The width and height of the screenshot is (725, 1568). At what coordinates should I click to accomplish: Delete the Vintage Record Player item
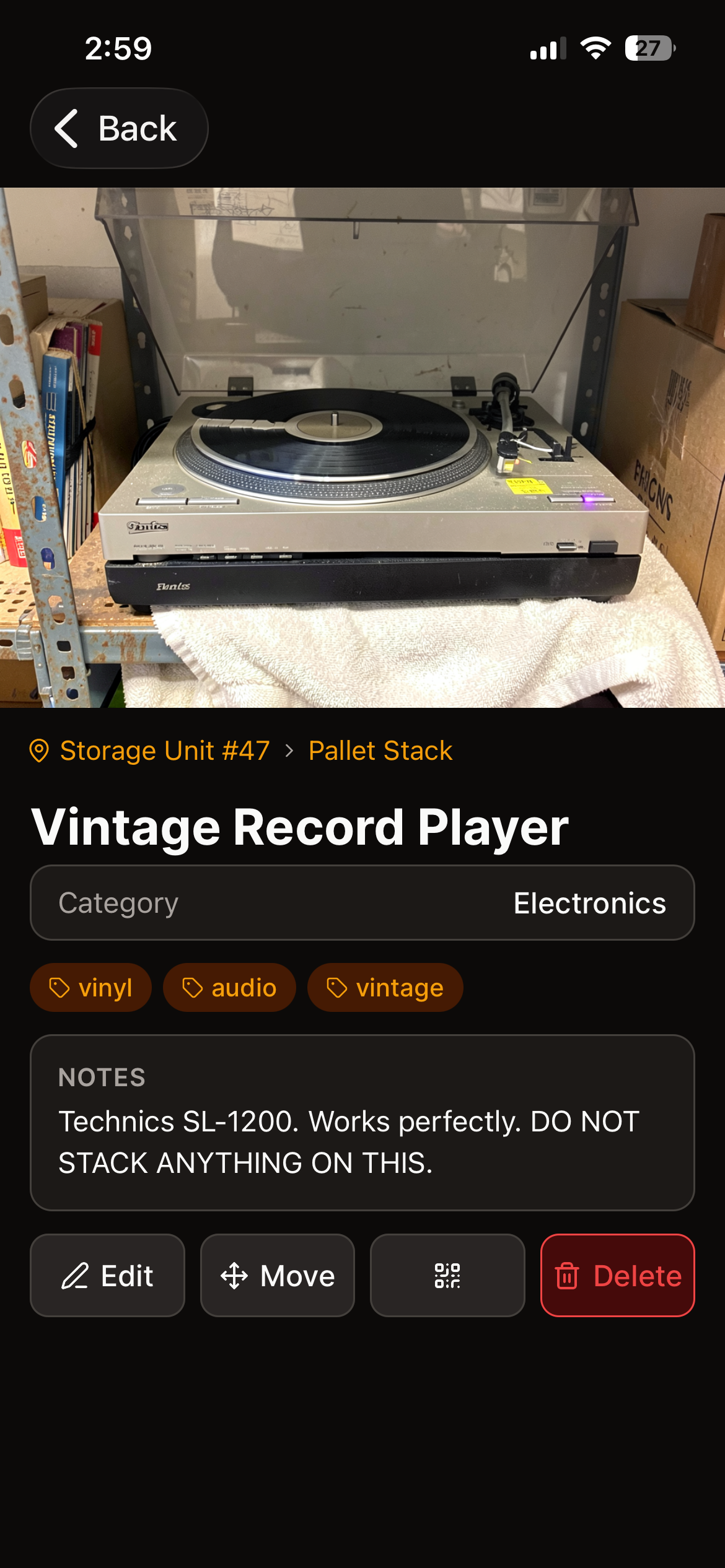[617, 1276]
